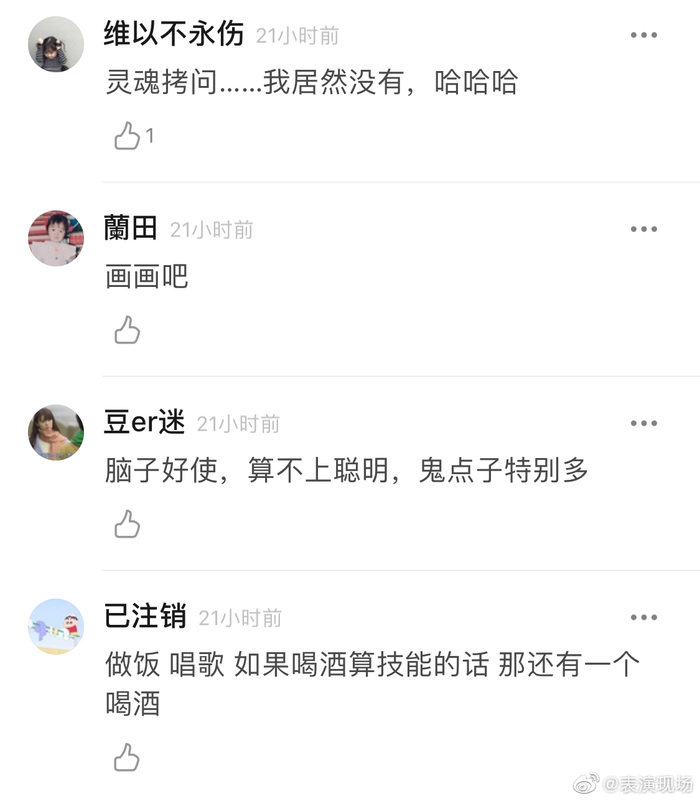Show more actions for 已注销's comment
Screen dimensions: 700x801
pyautogui.click(x=643, y=618)
